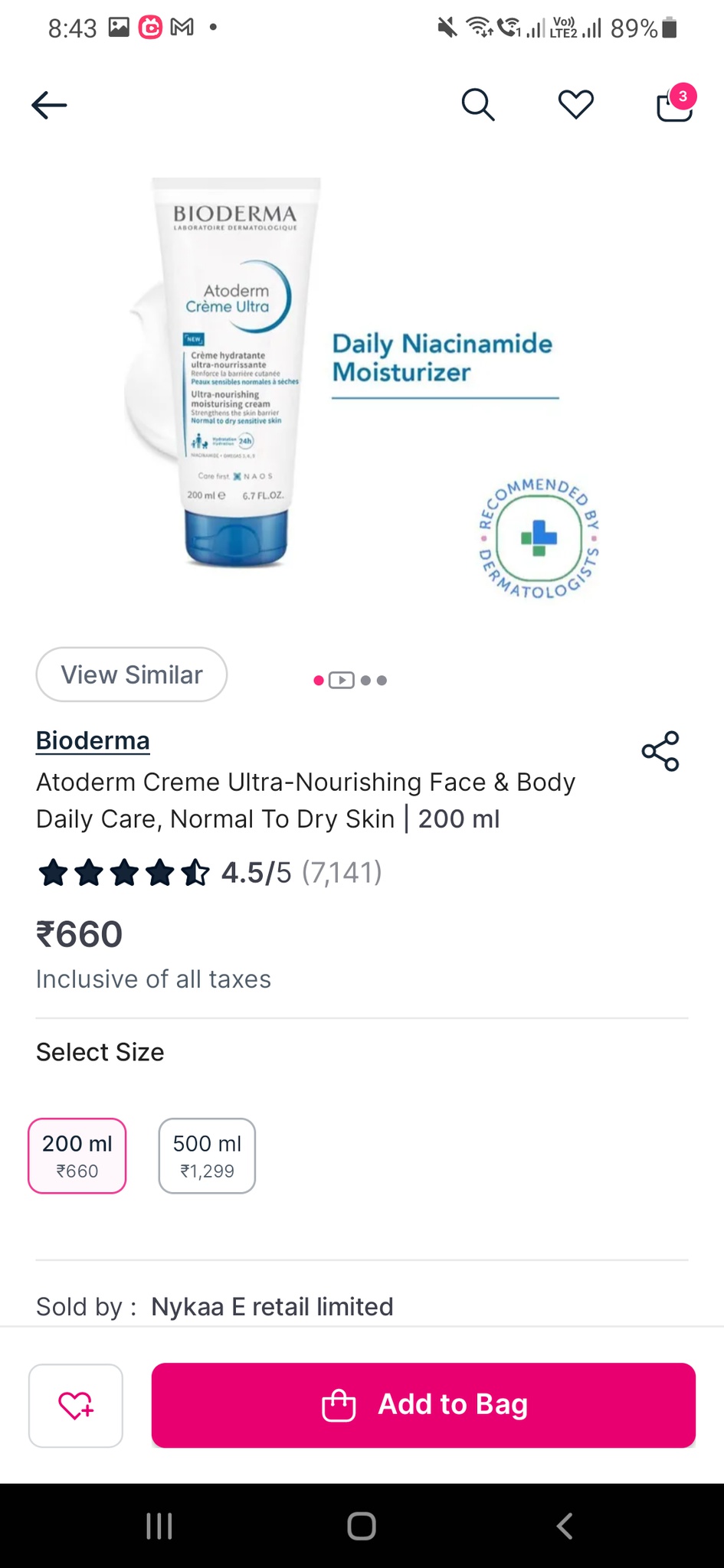Open the search icon

(478, 105)
